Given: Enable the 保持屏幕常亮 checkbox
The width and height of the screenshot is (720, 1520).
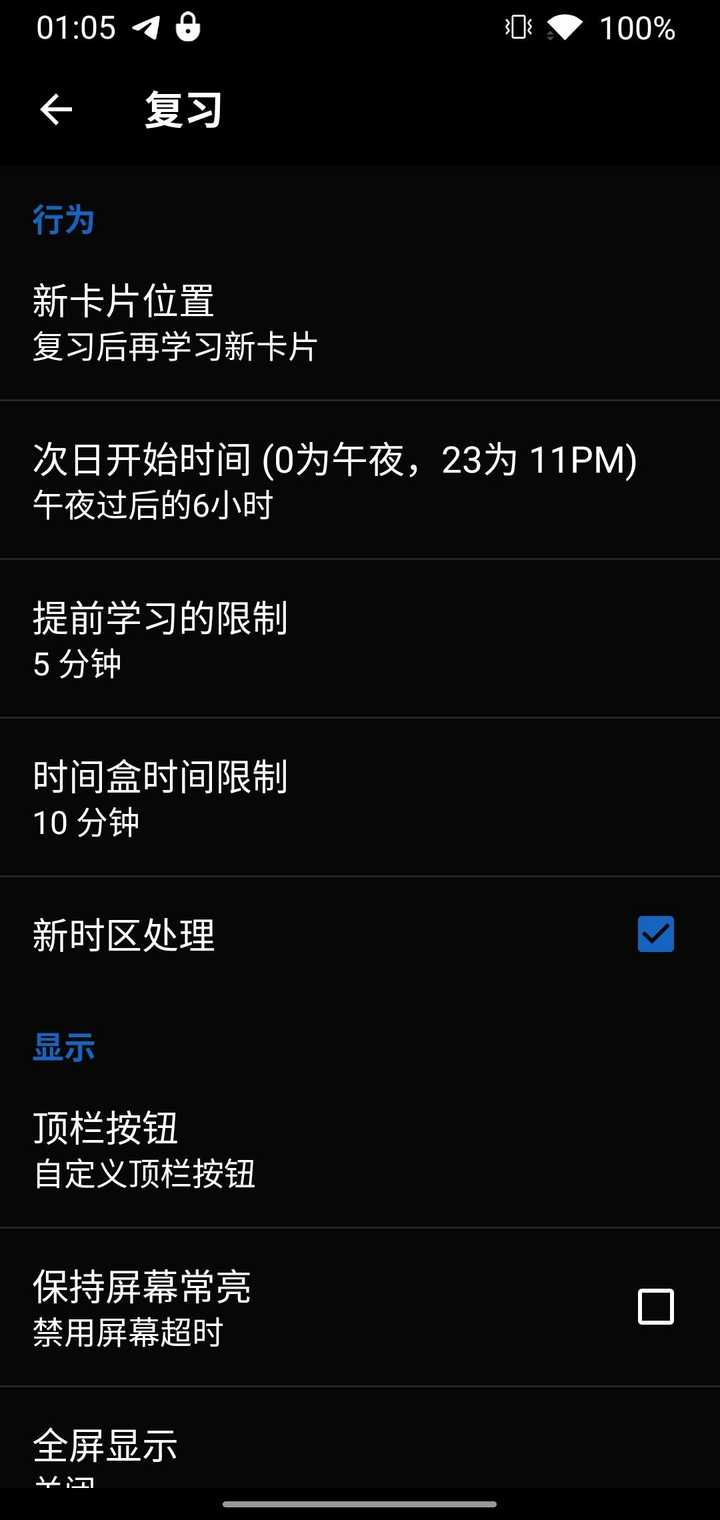Looking at the screenshot, I should pos(655,1307).
